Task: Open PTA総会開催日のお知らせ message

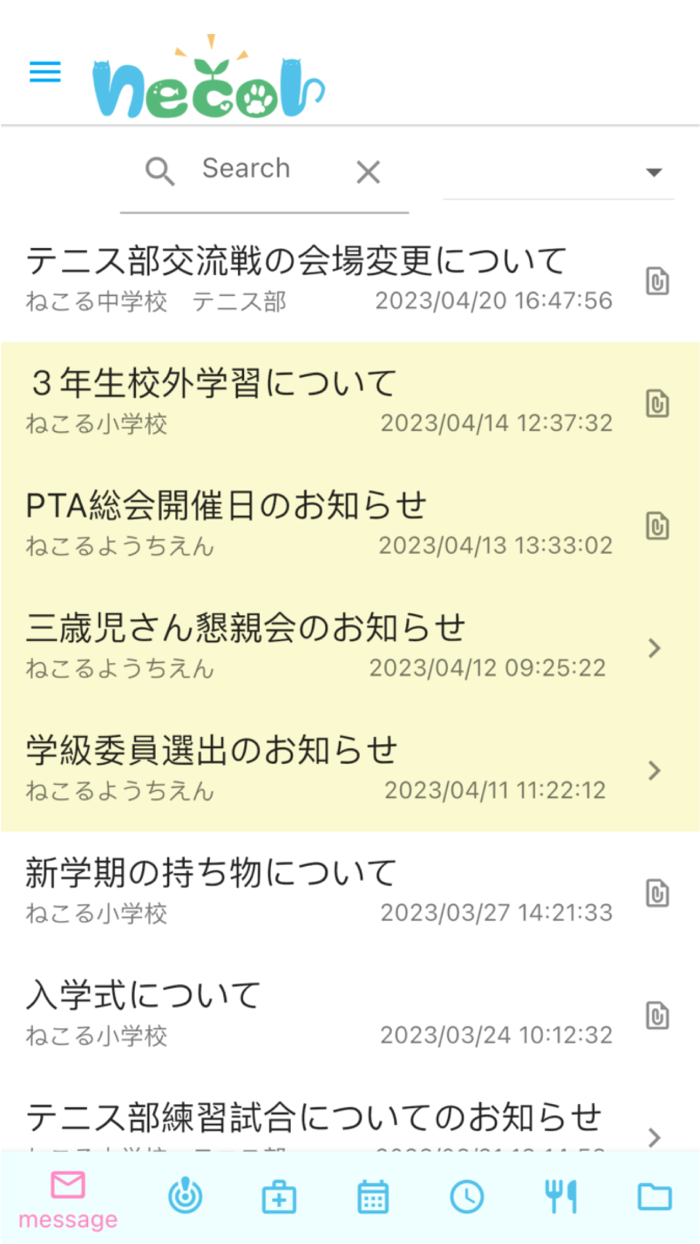Action: click(x=350, y=525)
